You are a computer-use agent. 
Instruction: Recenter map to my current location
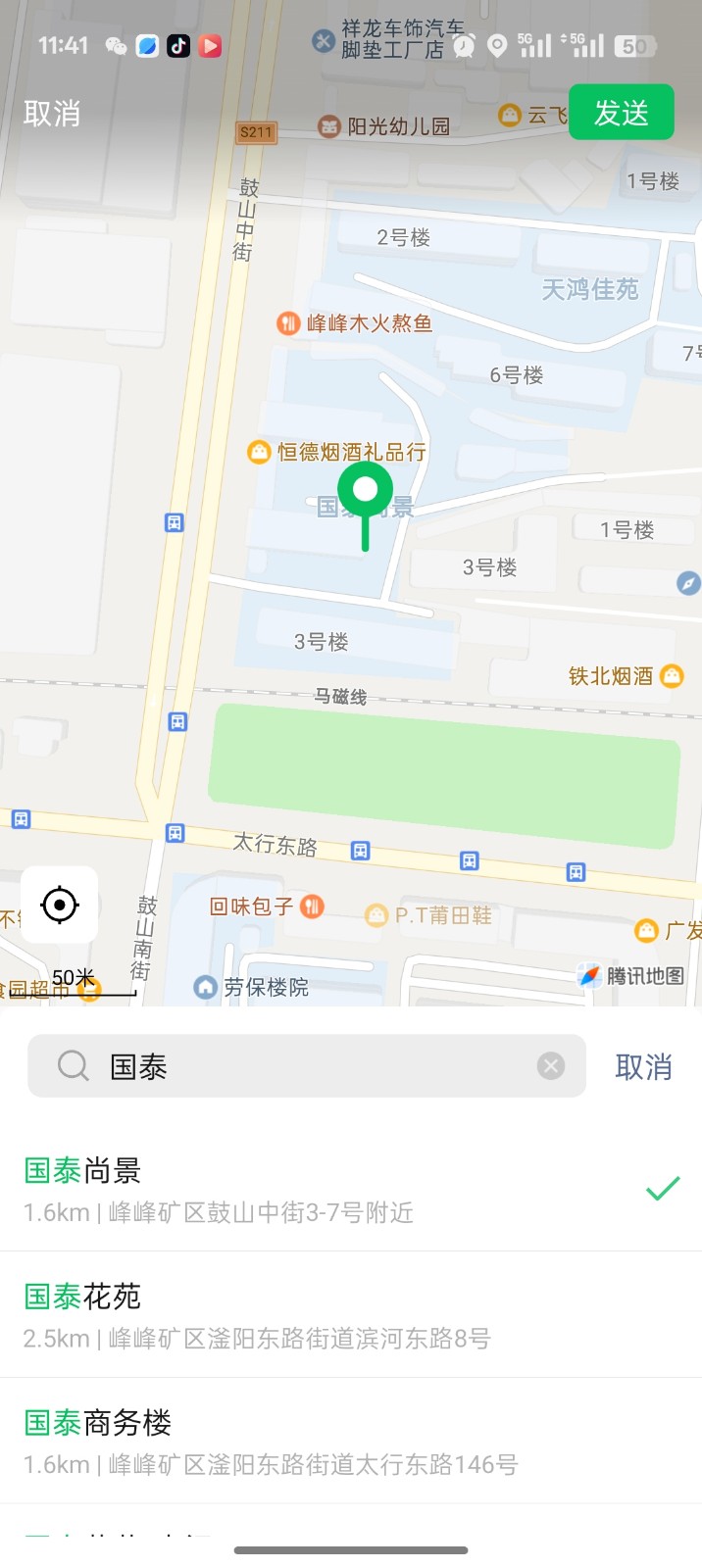[x=60, y=905]
